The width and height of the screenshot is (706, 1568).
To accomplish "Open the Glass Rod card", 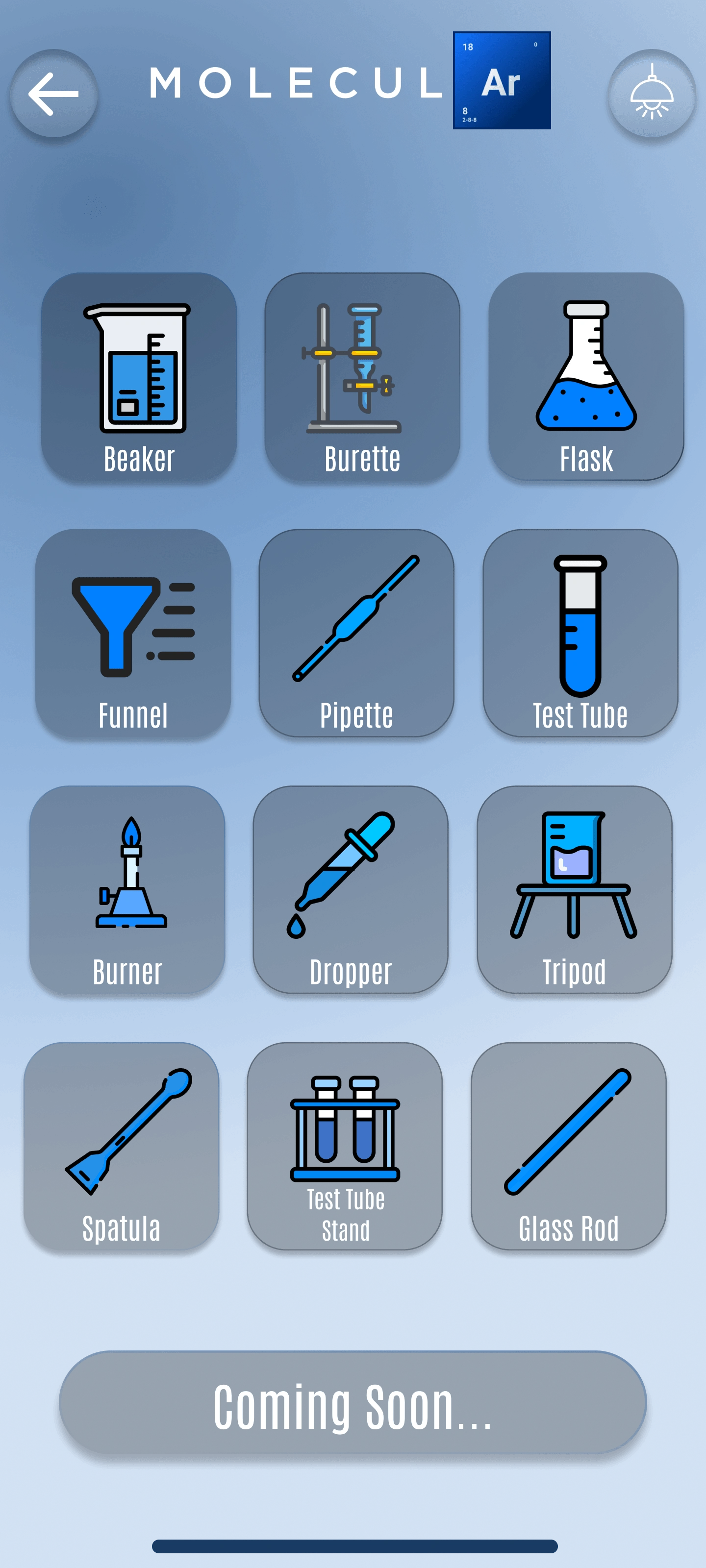I will point(568,1147).
